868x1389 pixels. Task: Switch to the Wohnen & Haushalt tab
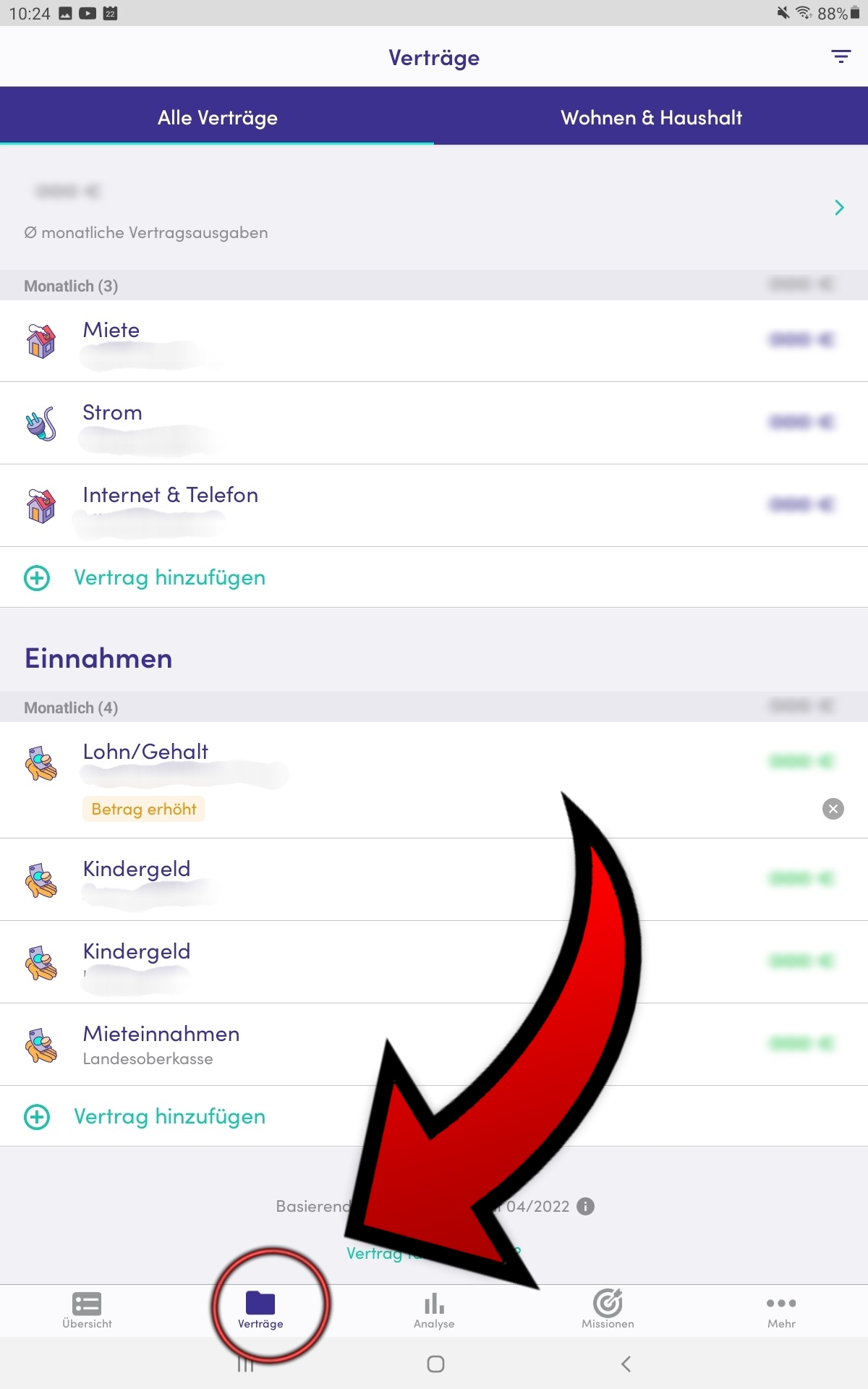click(651, 117)
